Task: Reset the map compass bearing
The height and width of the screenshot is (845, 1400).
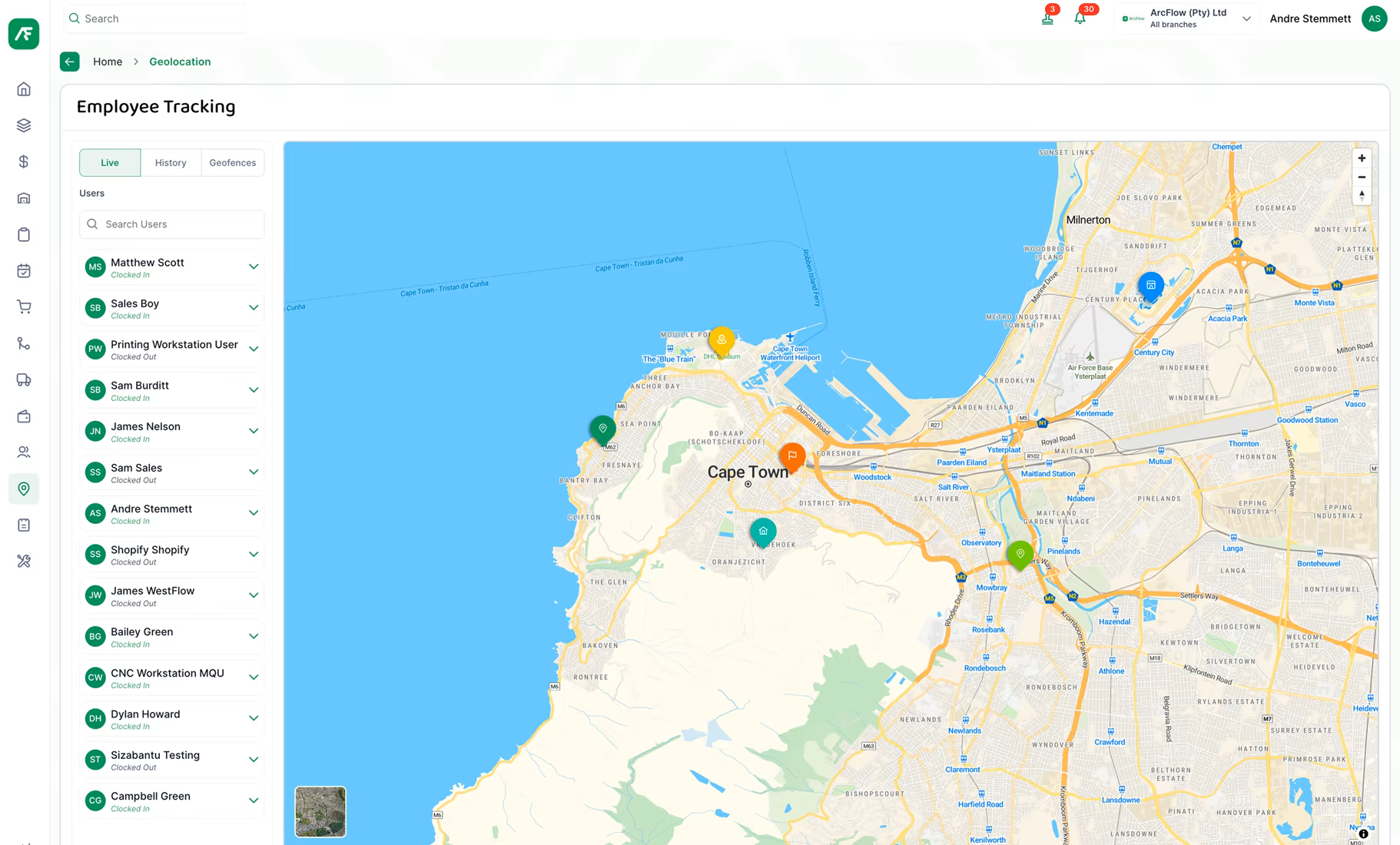Action: (1362, 195)
